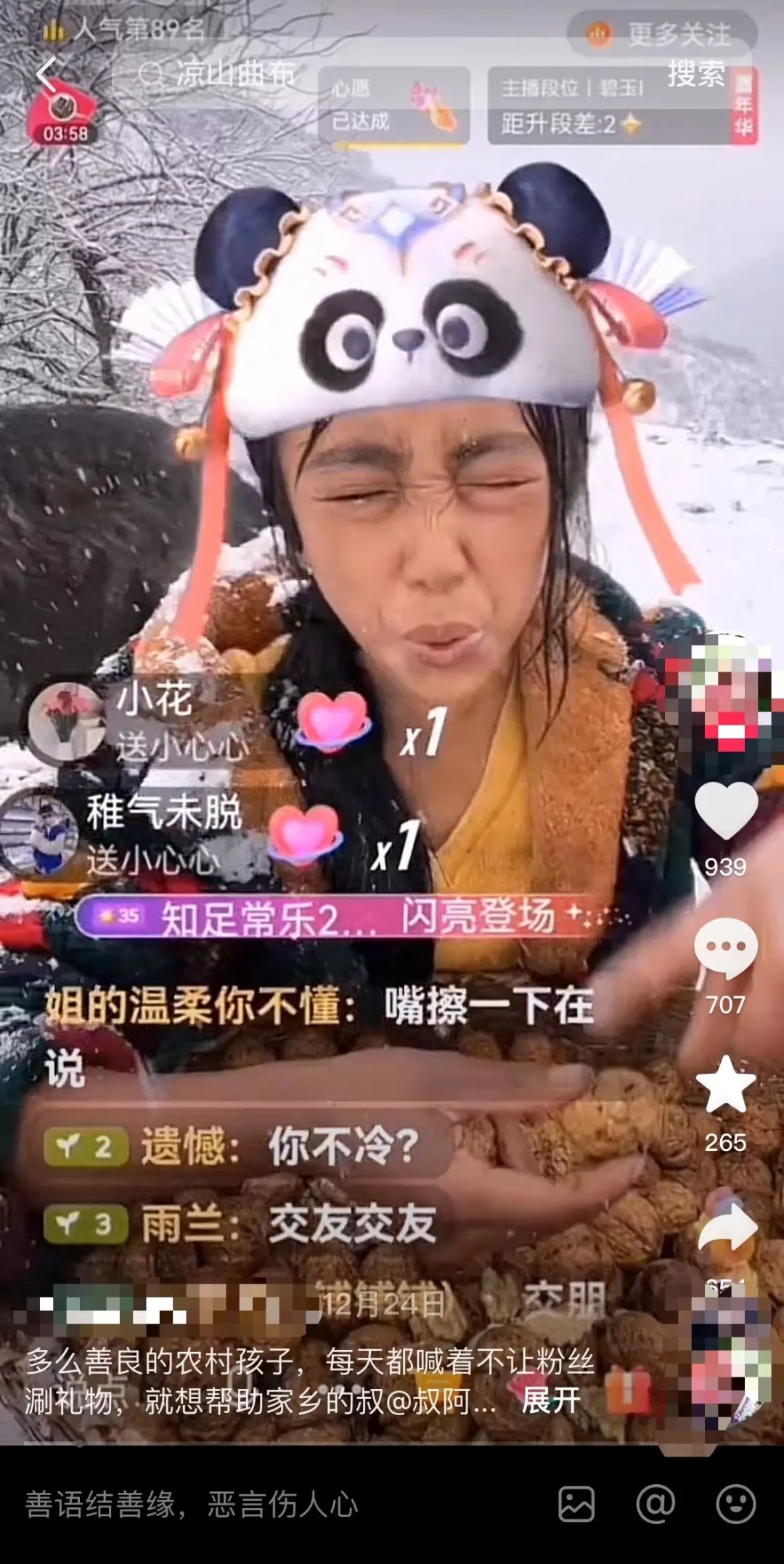The width and height of the screenshot is (784, 1564).
Task: Open the comments bubble with 707
Action: point(725,948)
